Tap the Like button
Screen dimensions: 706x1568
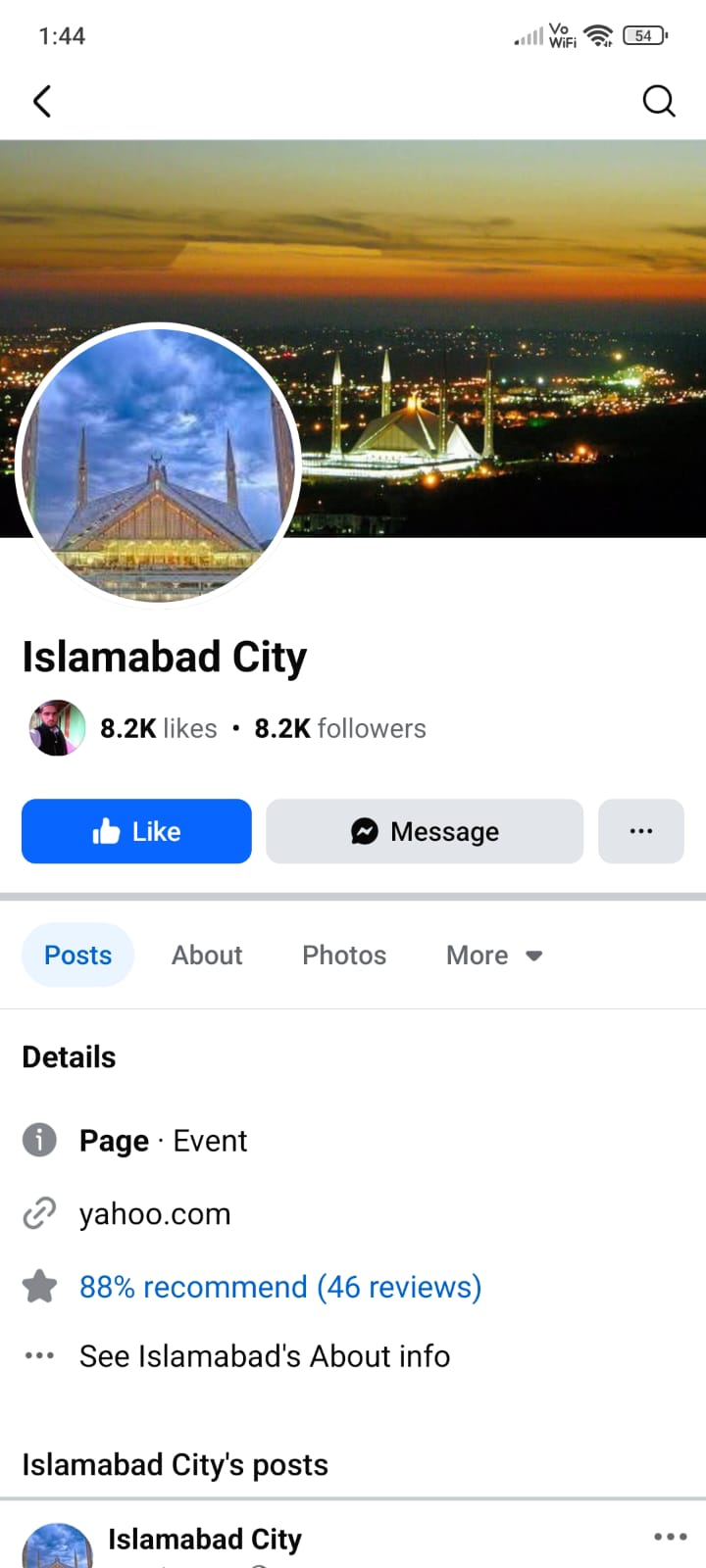[135, 831]
